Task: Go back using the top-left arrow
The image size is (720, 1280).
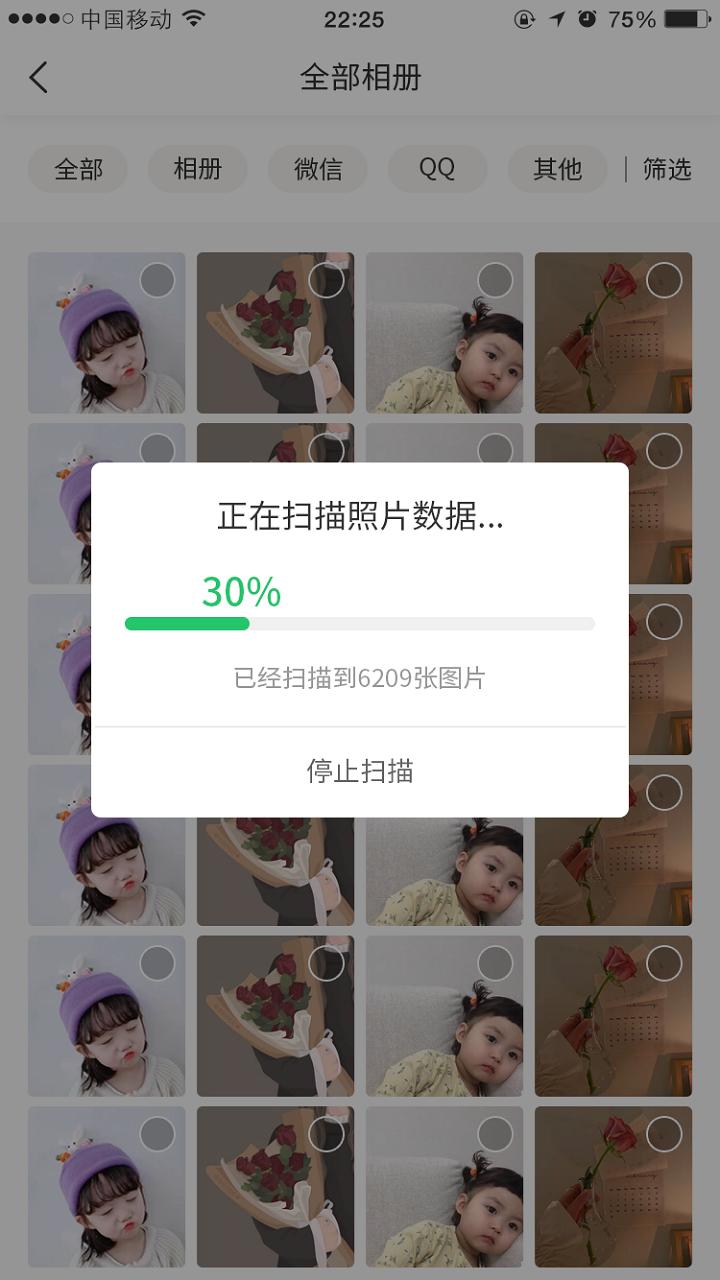Action: pyautogui.click(x=39, y=78)
